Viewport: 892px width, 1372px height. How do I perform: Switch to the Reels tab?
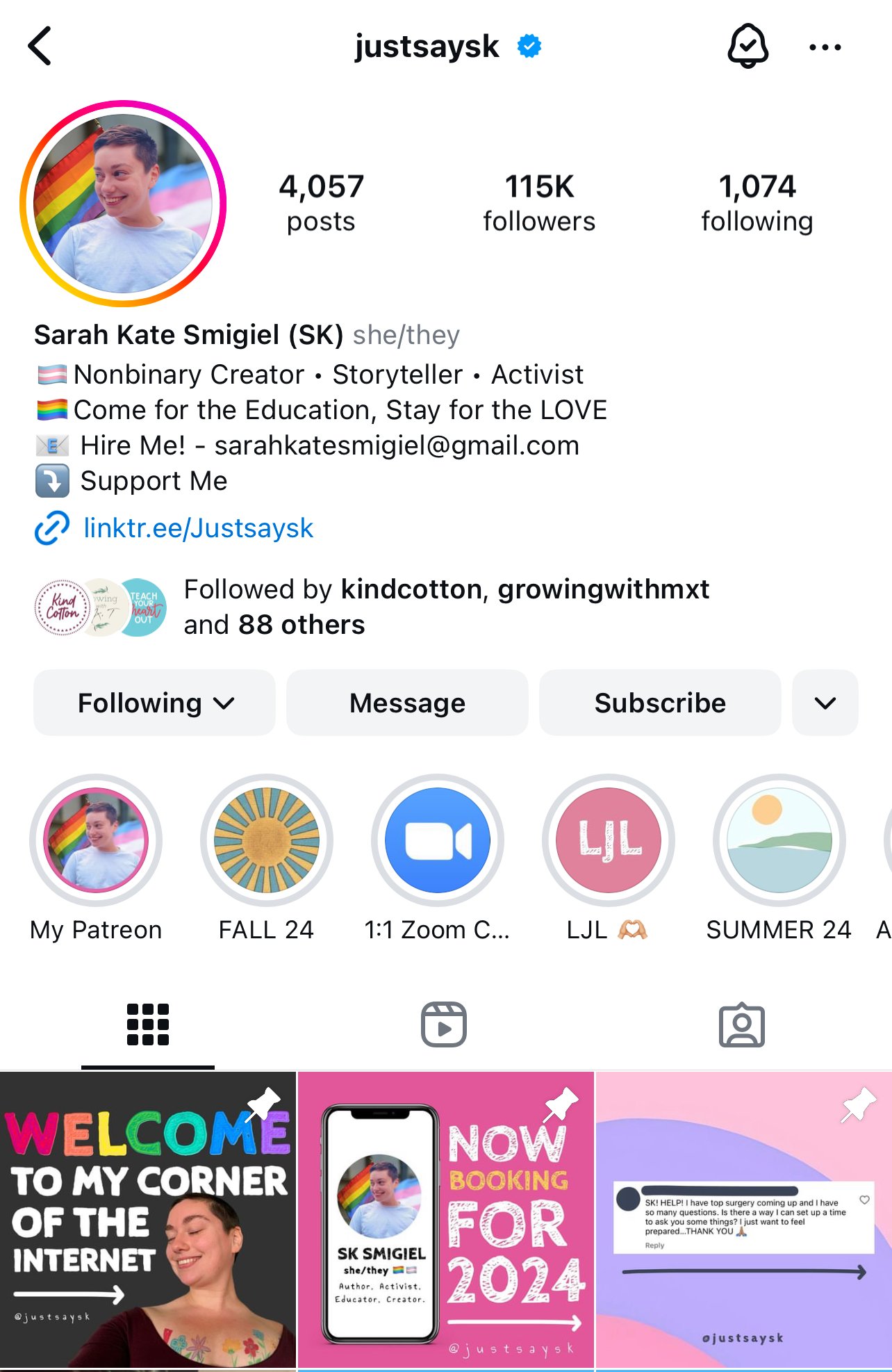pyautogui.click(x=444, y=1024)
